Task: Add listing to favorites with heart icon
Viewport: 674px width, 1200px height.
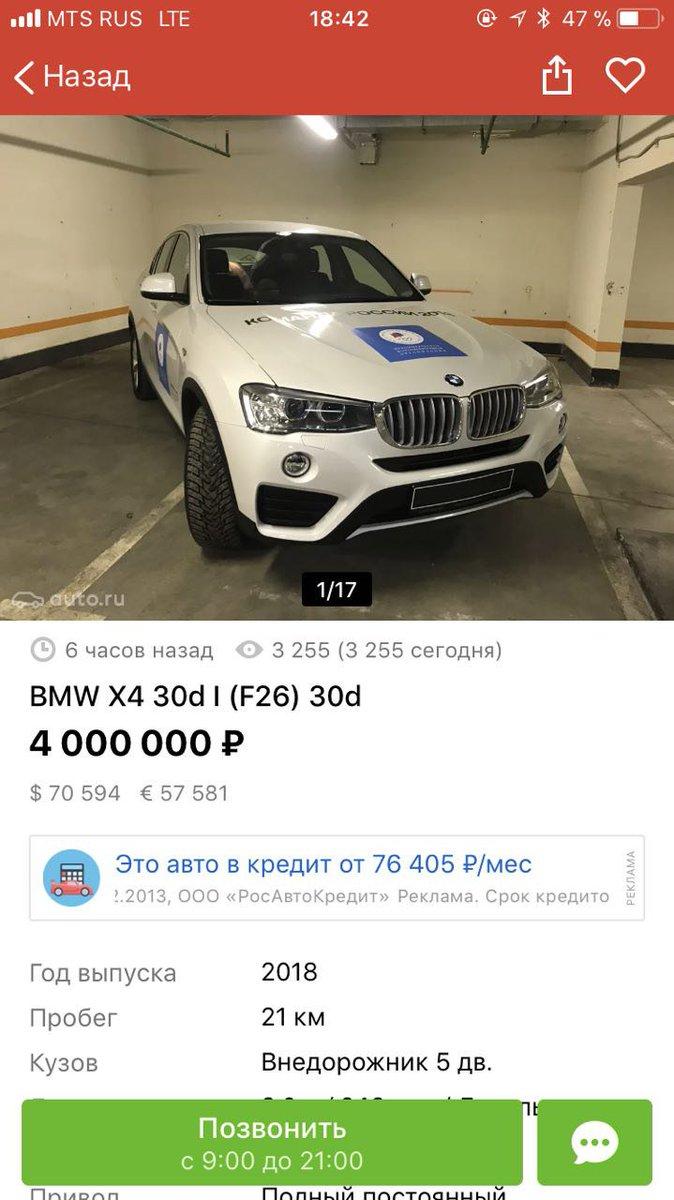Action: point(625,76)
